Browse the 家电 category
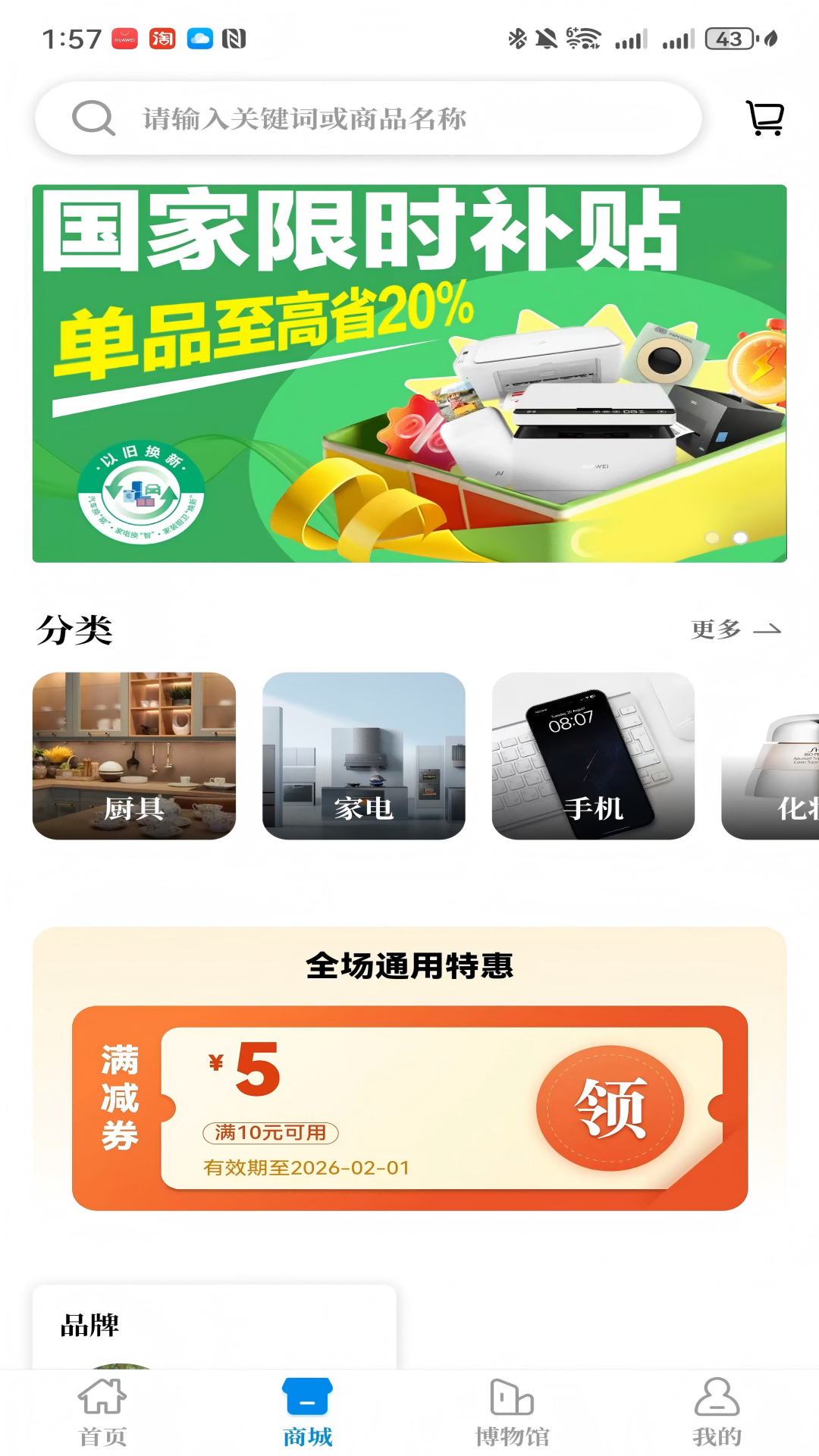This screenshot has width=819, height=1456. coord(364,756)
